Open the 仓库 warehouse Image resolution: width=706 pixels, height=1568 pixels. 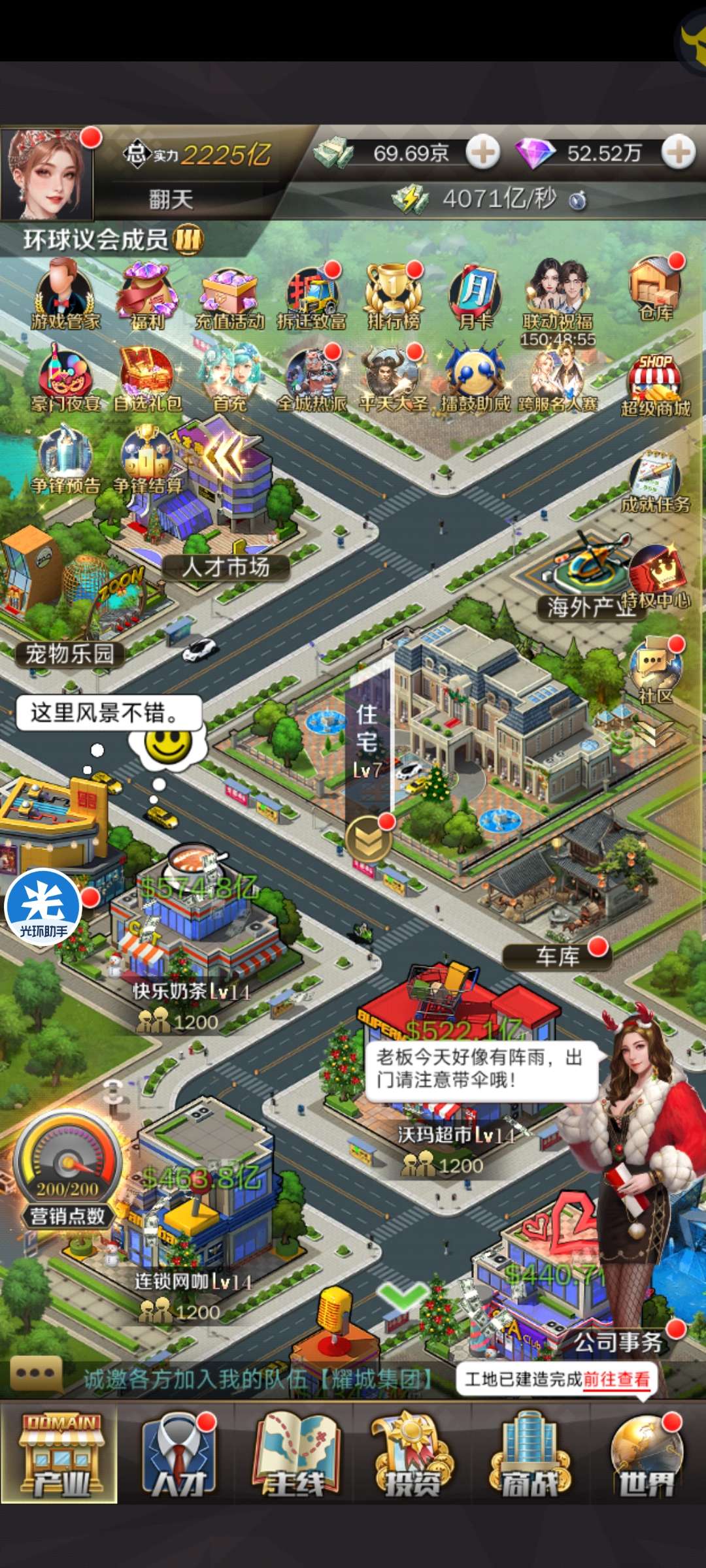(656, 287)
